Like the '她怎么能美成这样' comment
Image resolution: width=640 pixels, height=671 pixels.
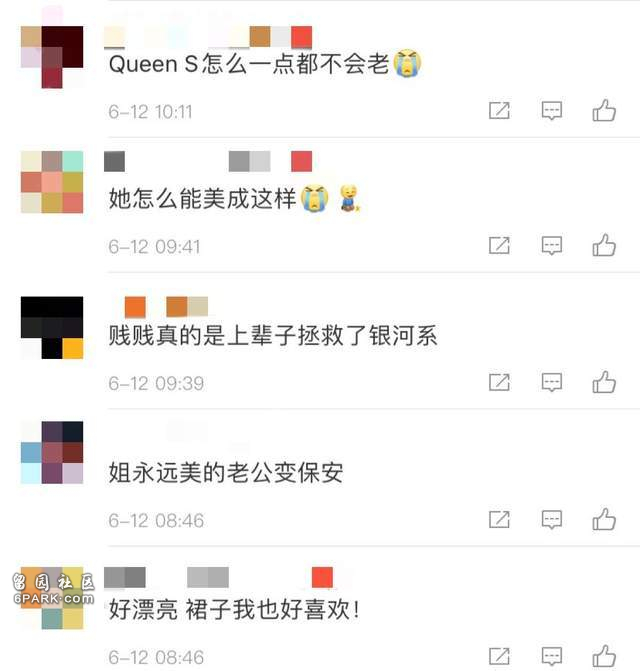click(603, 245)
